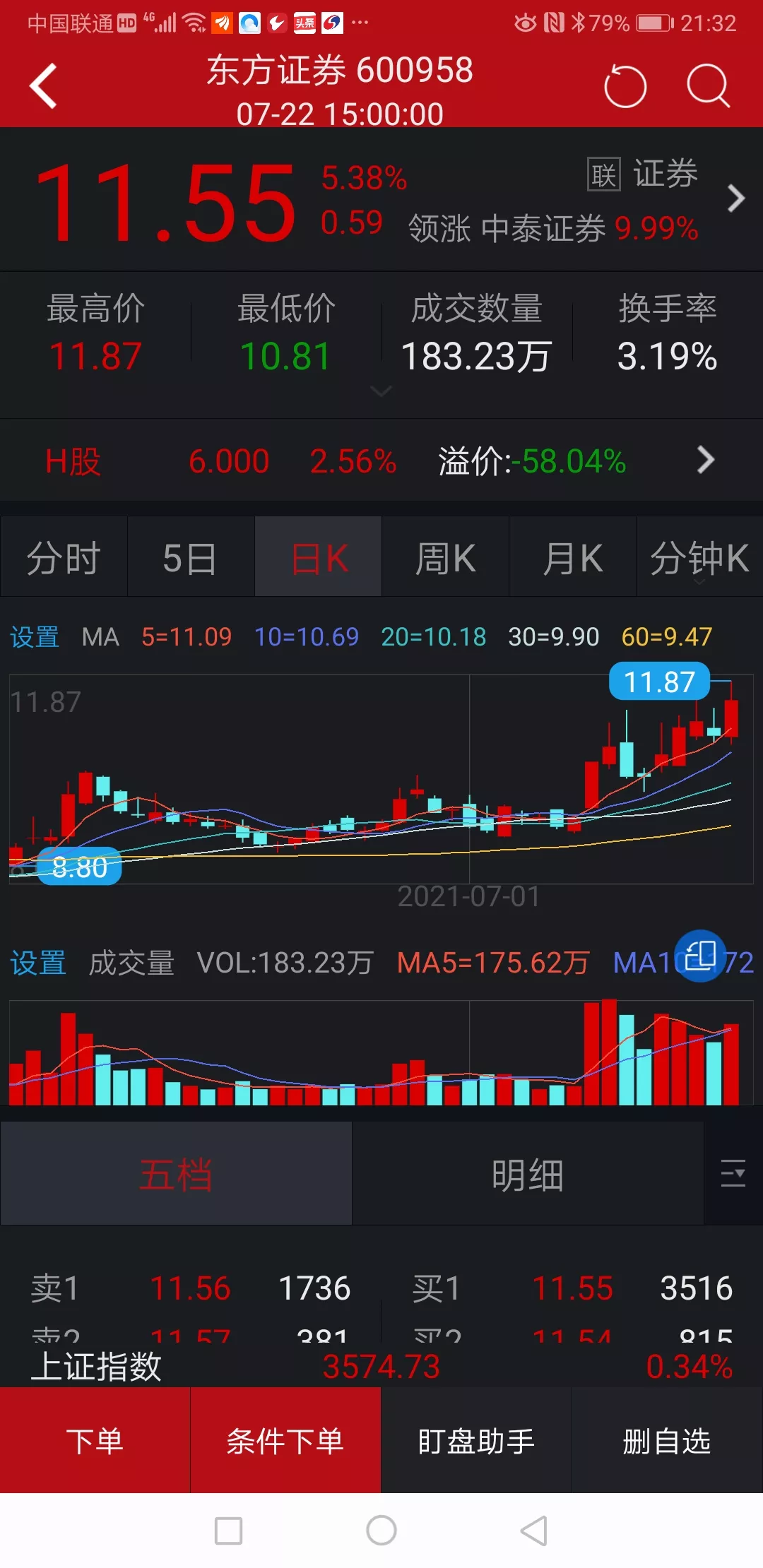Switch to the 5日 chart tab
763x1568 pixels.
tap(191, 557)
